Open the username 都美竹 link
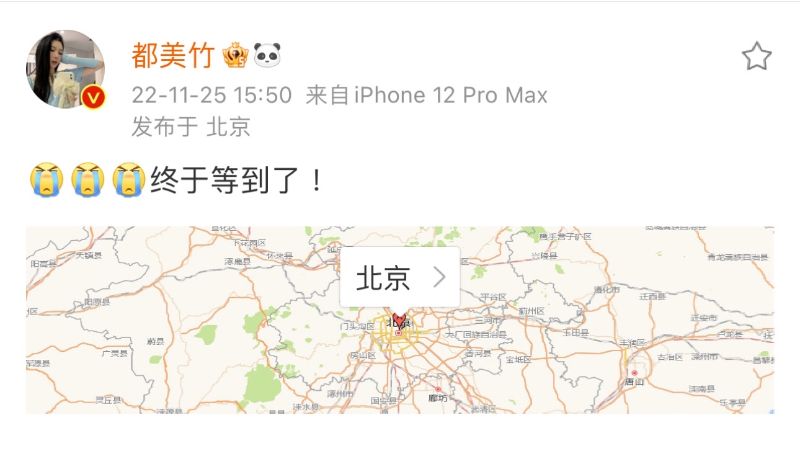800x469 pixels. coord(172,56)
